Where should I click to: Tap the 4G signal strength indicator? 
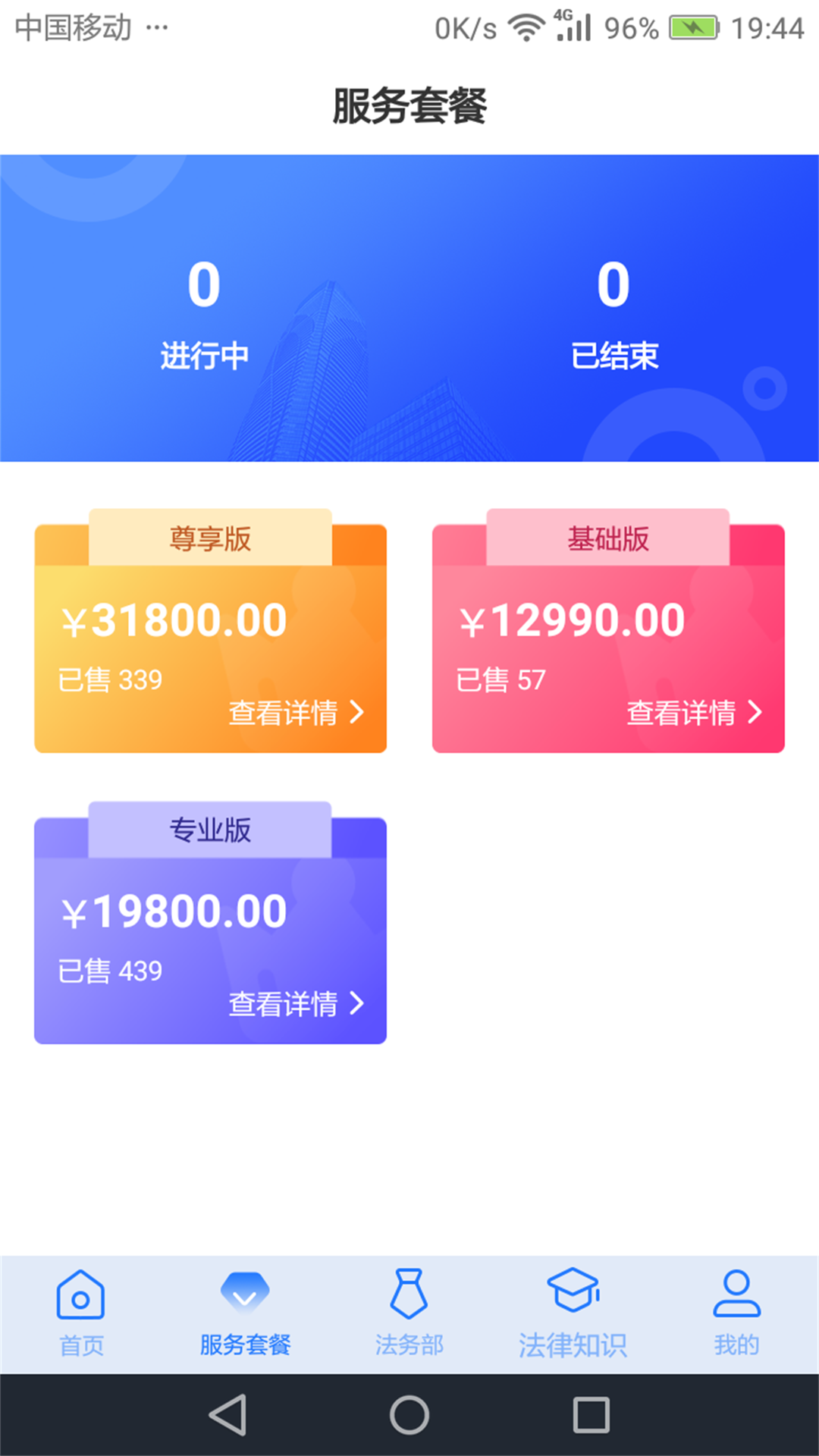click(x=576, y=27)
